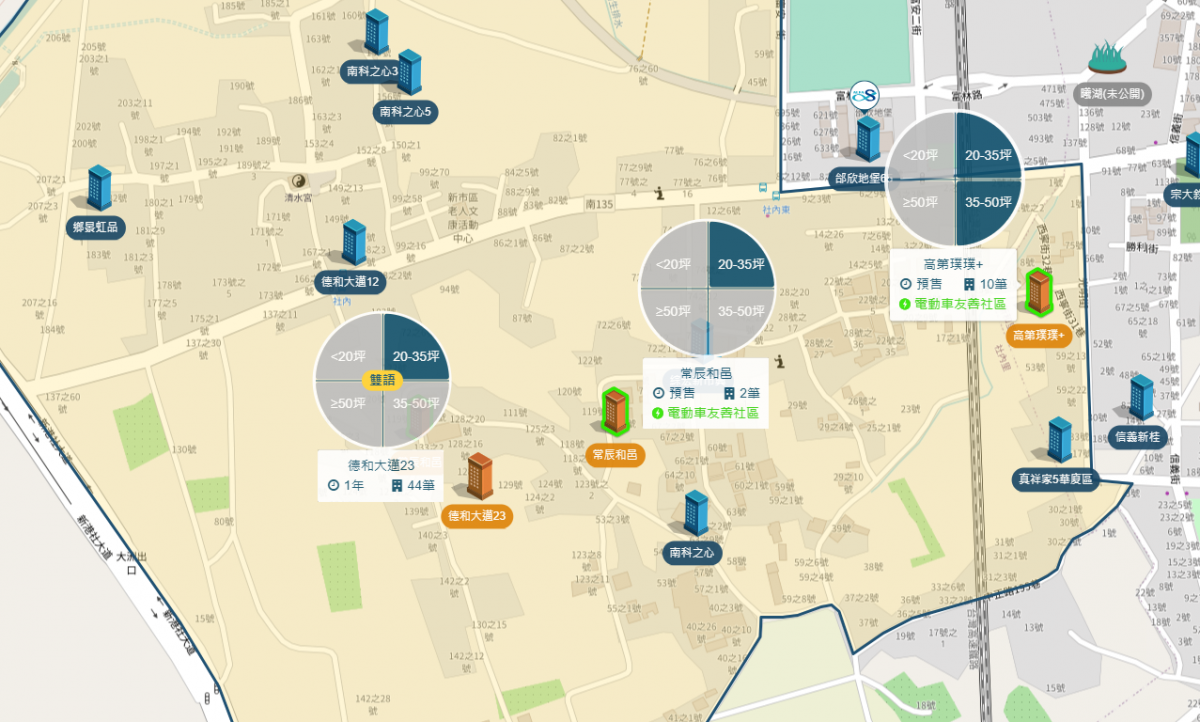
Task: Open the 南科之心3 building marker
Action: click(376, 32)
